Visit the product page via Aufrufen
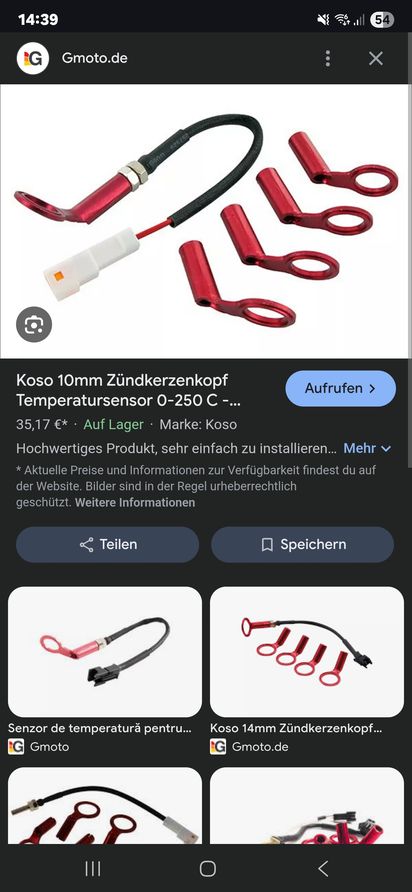Image resolution: width=412 pixels, height=892 pixels. [340, 389]
